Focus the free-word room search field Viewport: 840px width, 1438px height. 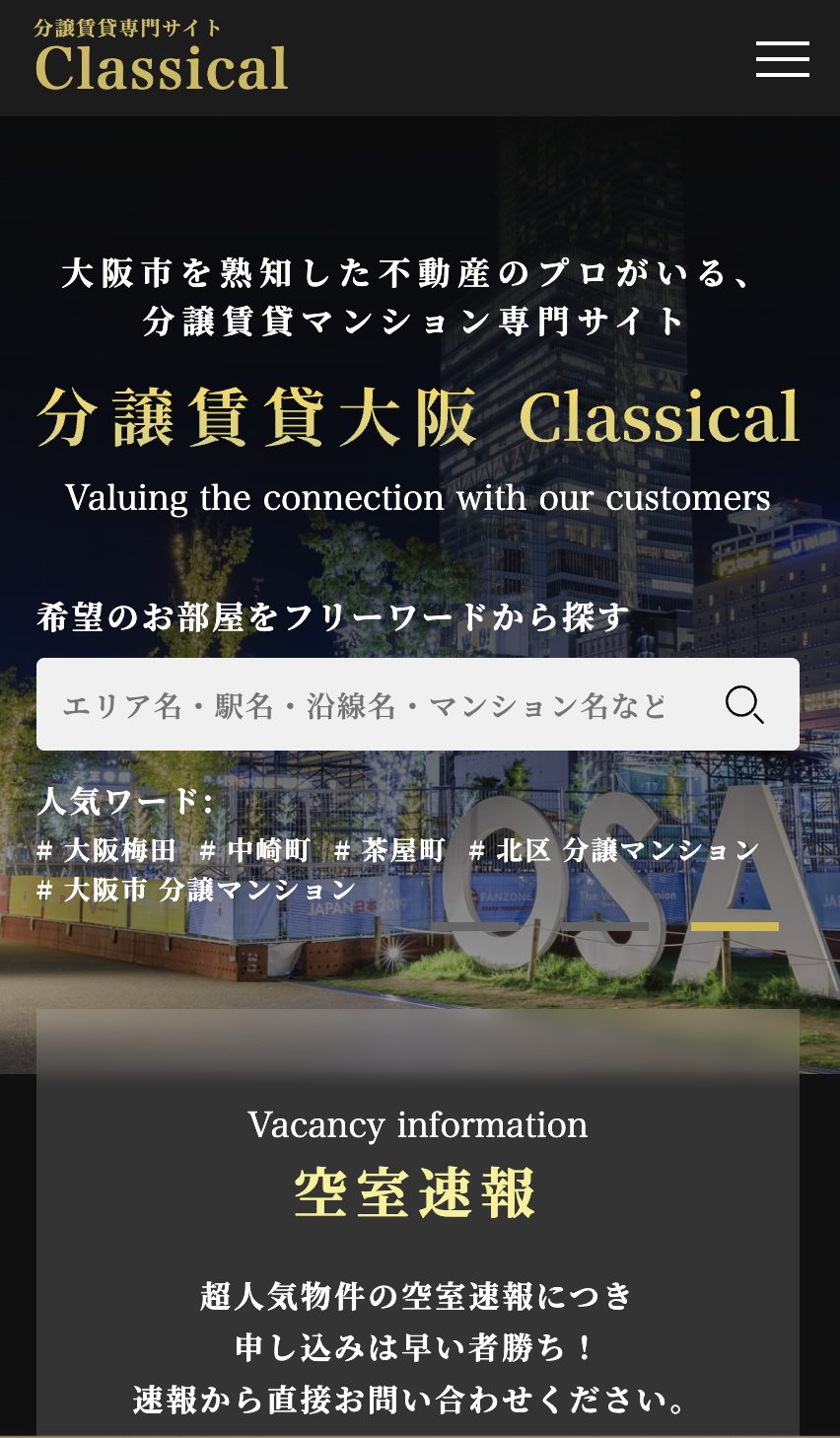365,705
